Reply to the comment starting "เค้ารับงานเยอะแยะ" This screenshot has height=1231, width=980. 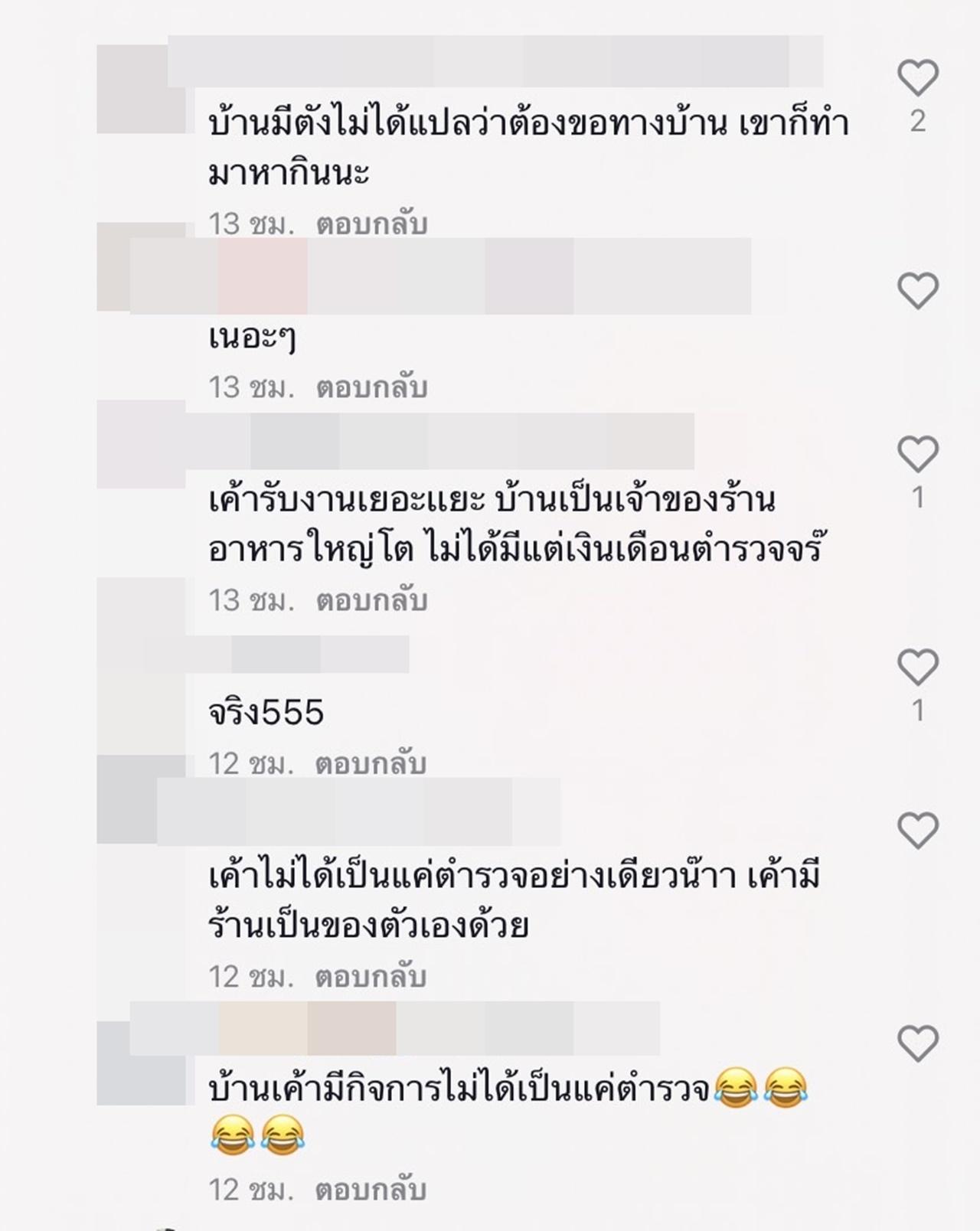pyautogui.click(x=371, y=601)
